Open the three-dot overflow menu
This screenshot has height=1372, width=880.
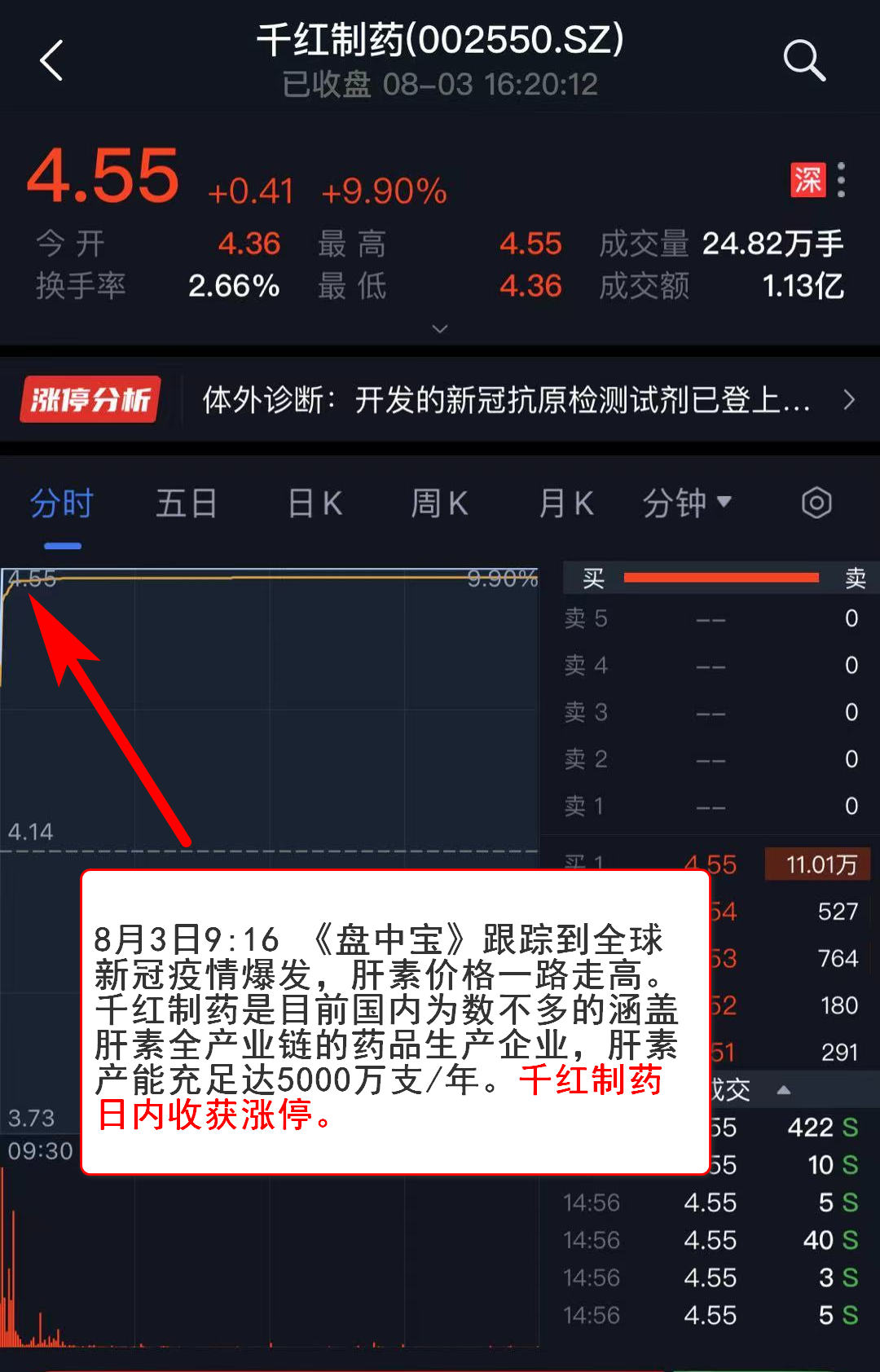click(x=841, y=180)
